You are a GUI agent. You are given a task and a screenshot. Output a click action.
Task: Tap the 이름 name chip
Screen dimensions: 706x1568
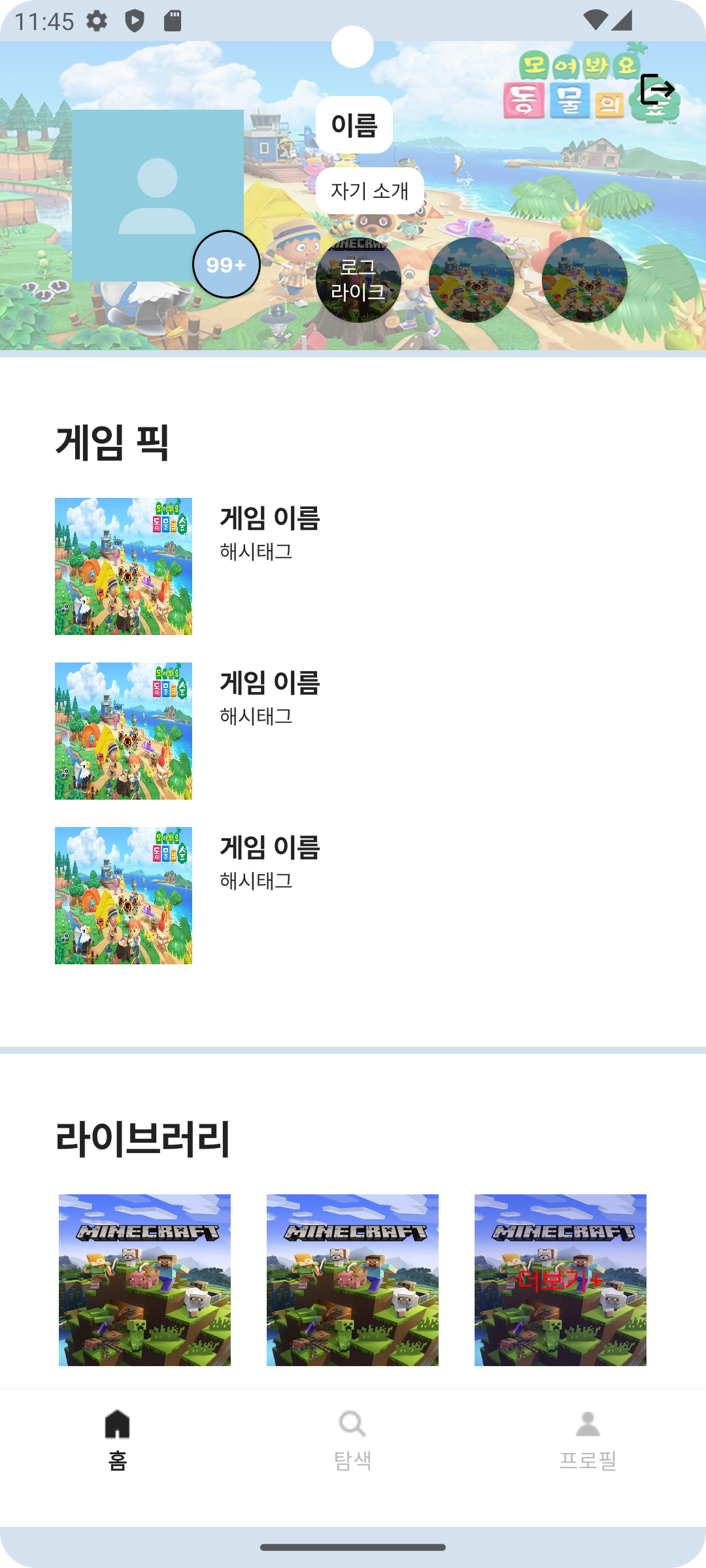[x=354, y=125]
